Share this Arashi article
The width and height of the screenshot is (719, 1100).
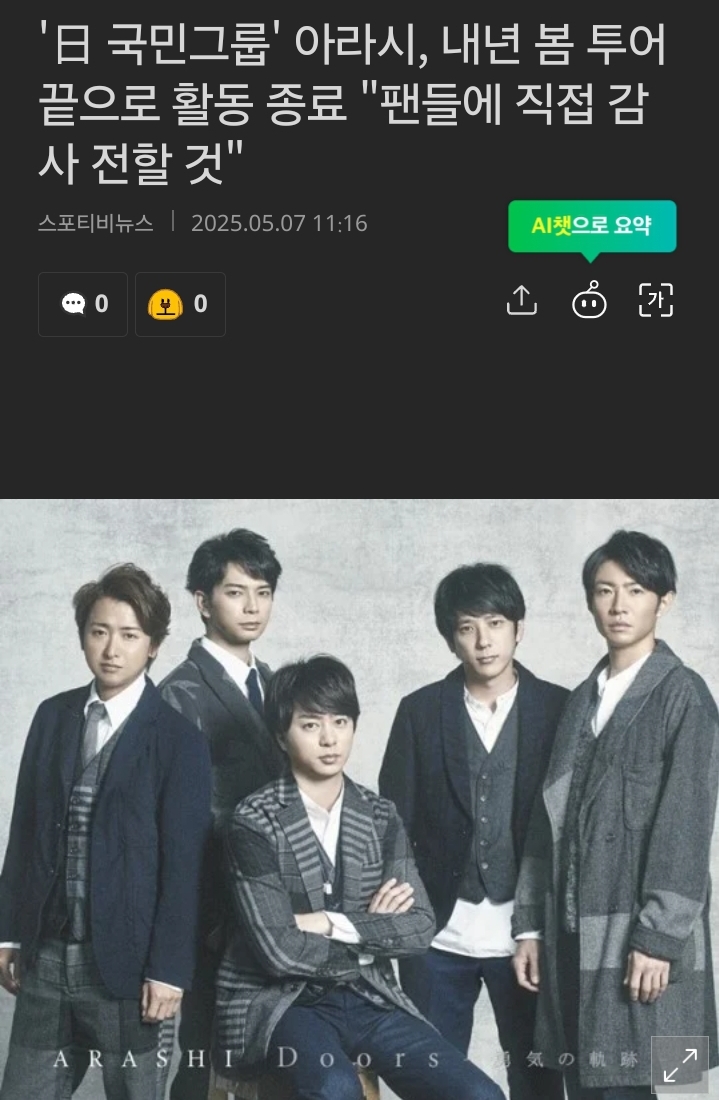[522, 301]
